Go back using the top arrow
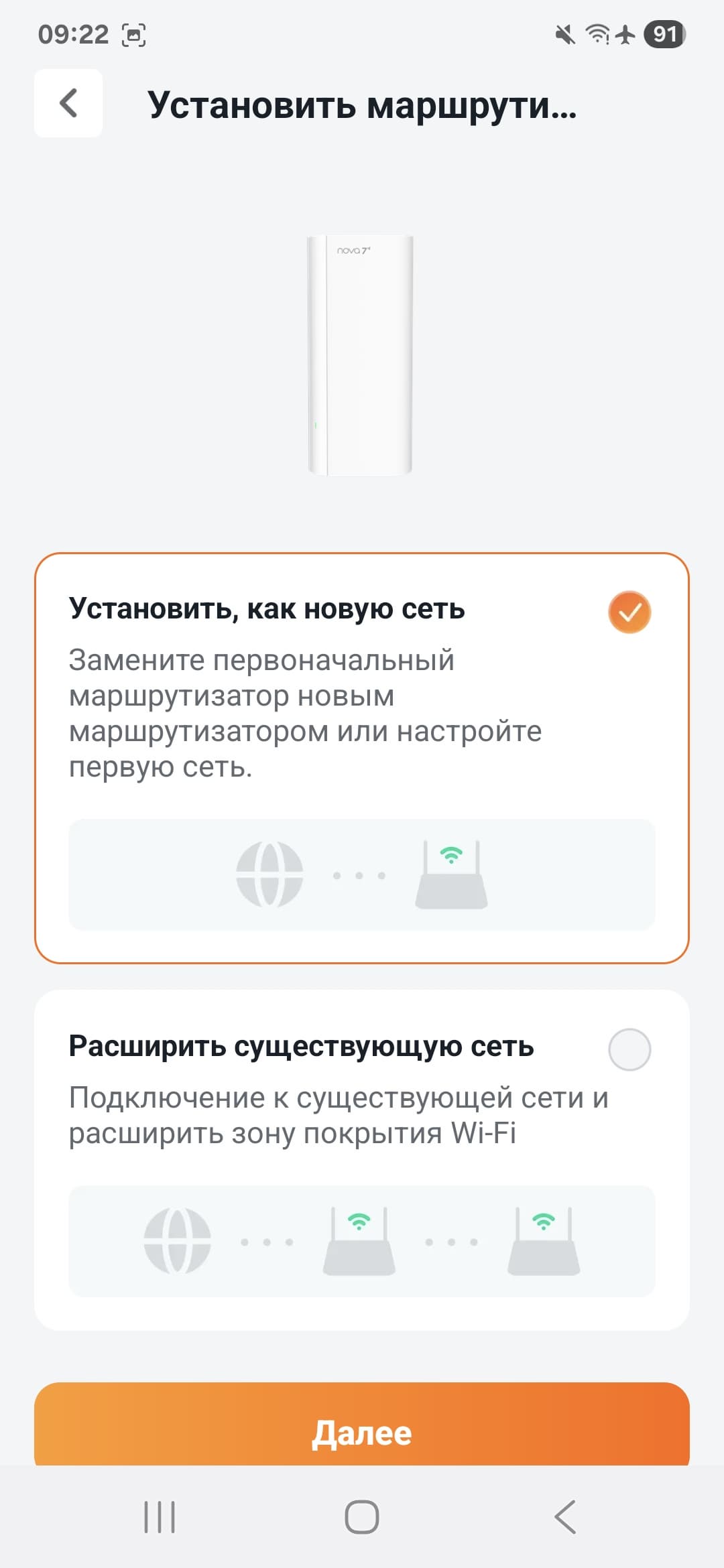Screen dimensions: 724x1568 coord(68,104)
